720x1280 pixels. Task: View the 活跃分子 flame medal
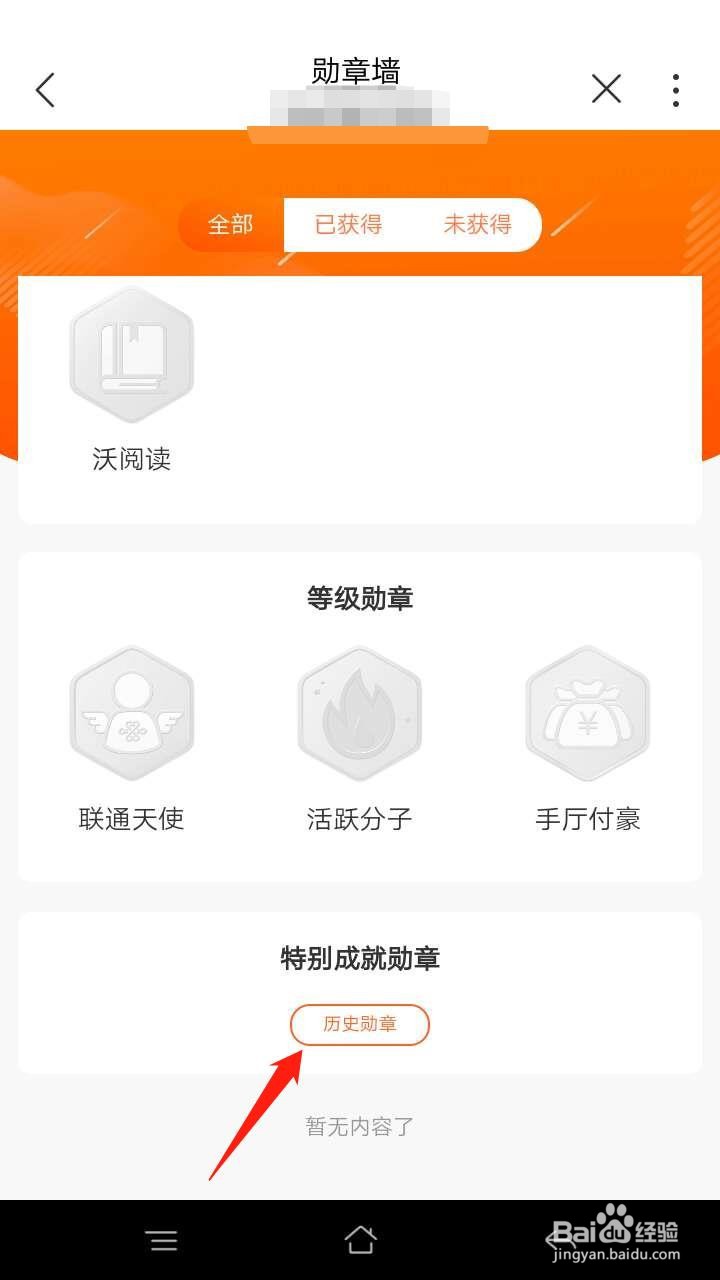(x=359, y=713)
